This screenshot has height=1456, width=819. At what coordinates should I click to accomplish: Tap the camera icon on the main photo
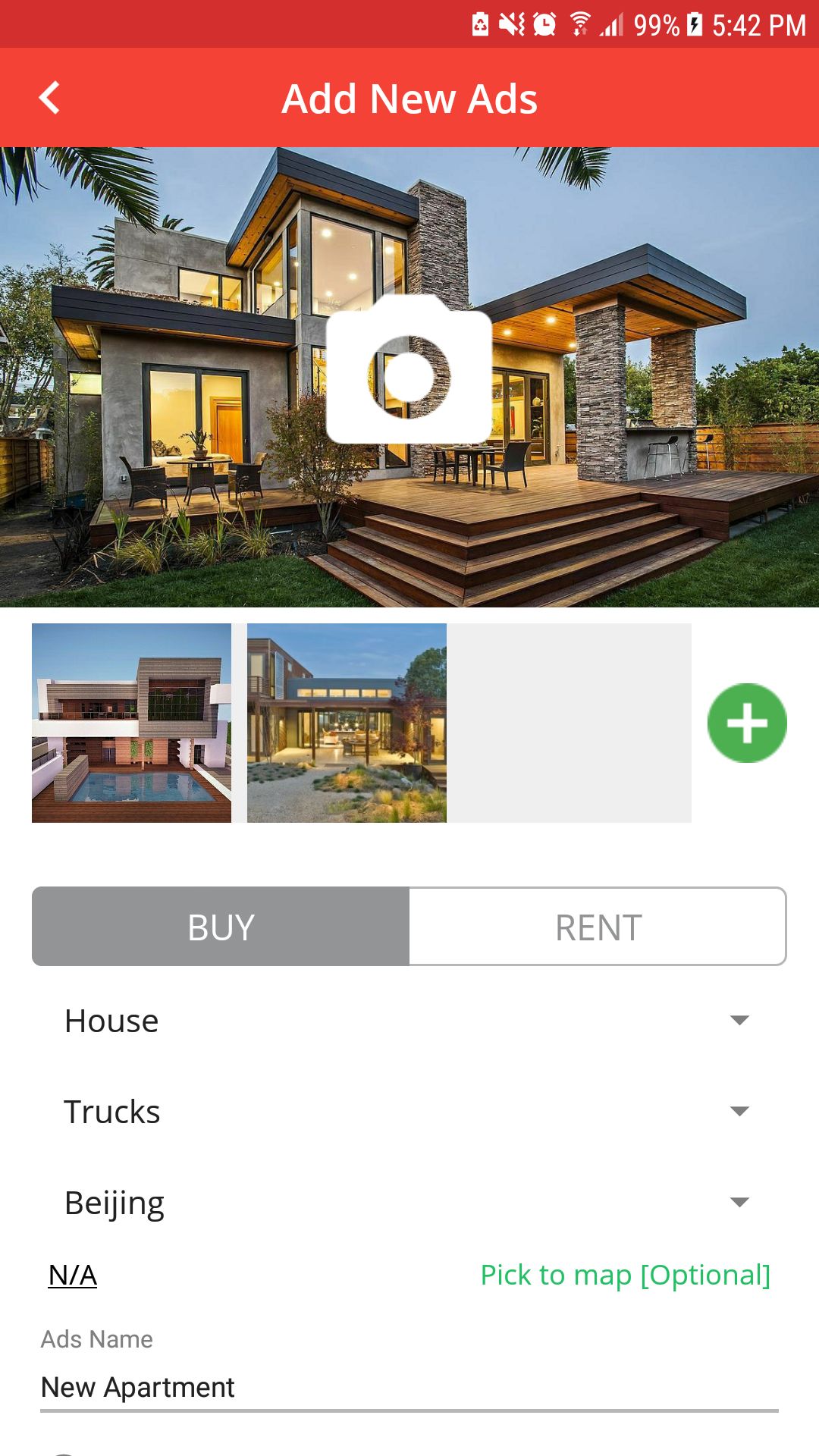(409, 369)
